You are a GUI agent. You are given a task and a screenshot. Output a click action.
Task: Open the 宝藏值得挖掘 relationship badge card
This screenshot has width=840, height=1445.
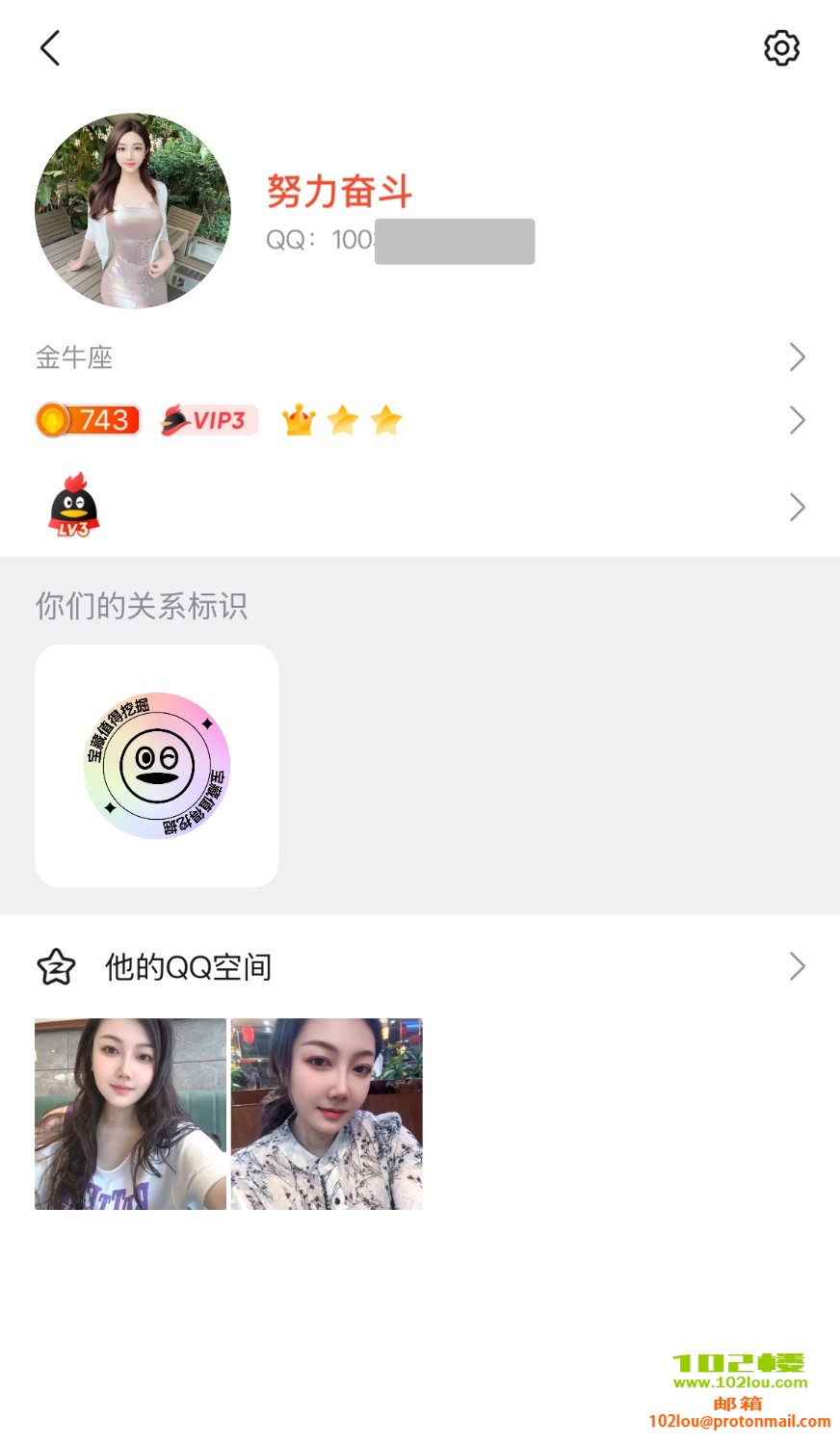coord(157,766)
